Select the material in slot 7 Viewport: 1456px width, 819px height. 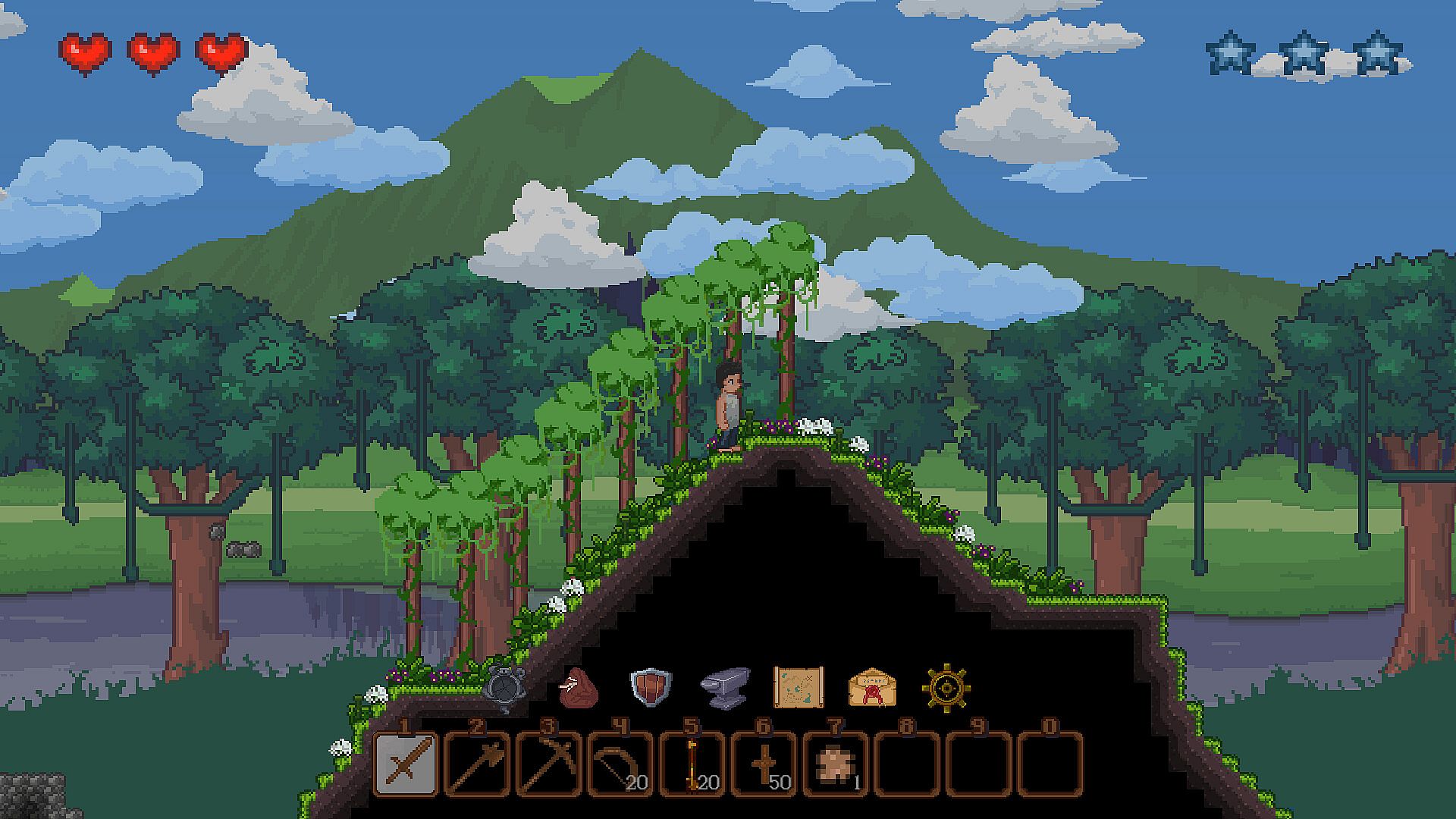[835, 764]
